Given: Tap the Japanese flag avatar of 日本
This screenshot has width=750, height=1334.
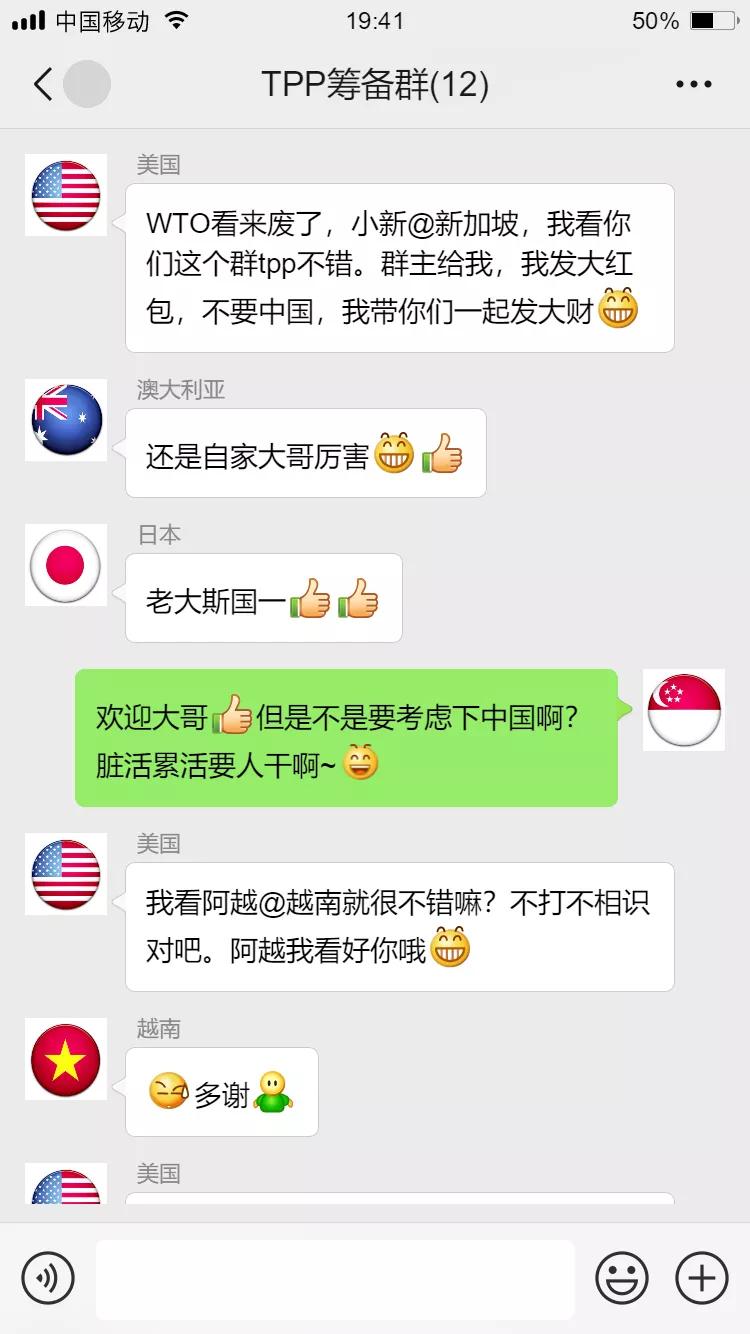Looking at the screenshot, I should pyautogui.click(x=66, y=566).
